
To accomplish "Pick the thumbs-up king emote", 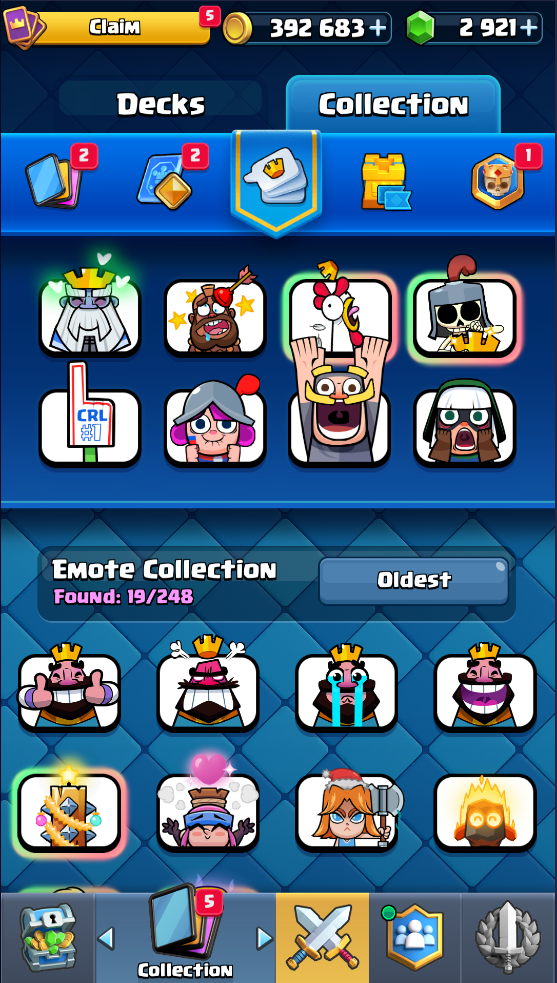I will (x=69, y=689).
